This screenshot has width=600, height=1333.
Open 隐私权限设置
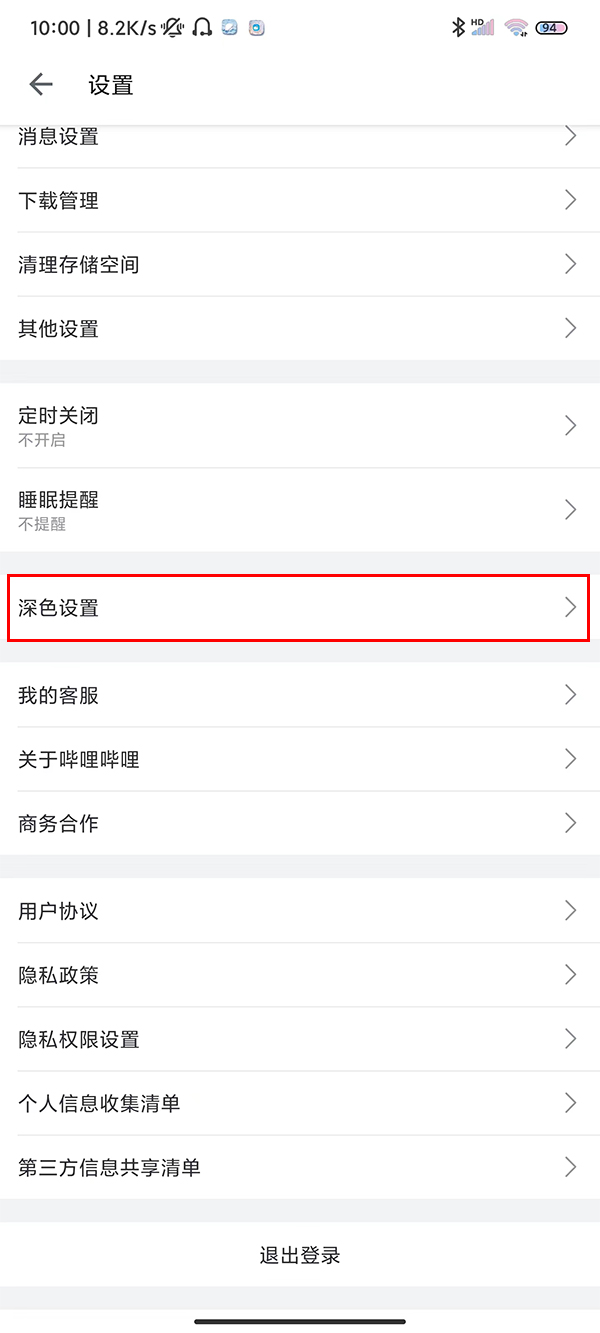point(300,1039)
